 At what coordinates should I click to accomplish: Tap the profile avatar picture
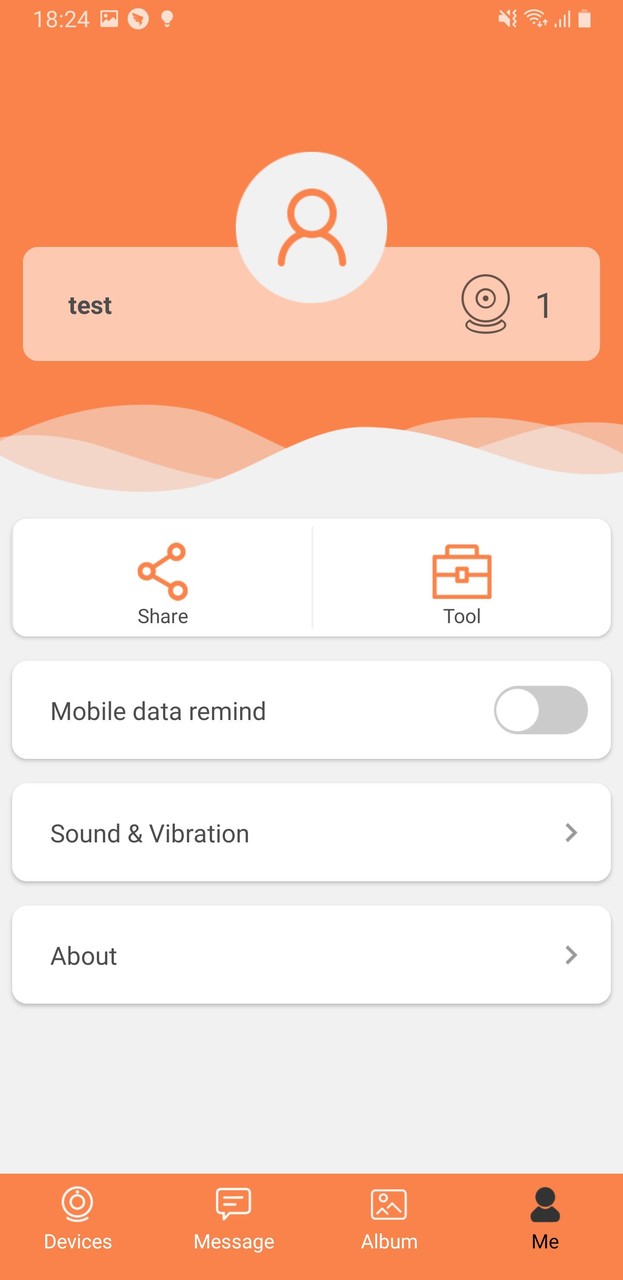tap(311, 227)
